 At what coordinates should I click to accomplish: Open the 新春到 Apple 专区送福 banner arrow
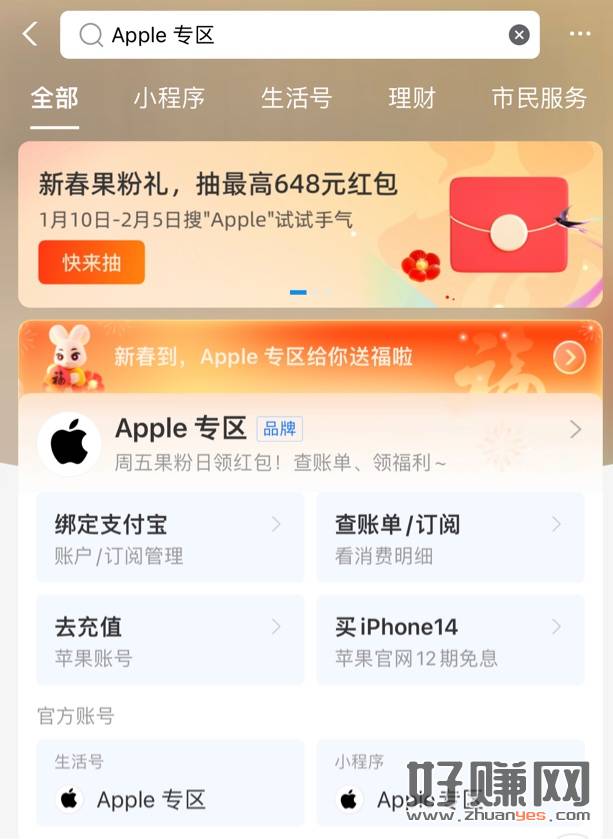coord(569,357)
